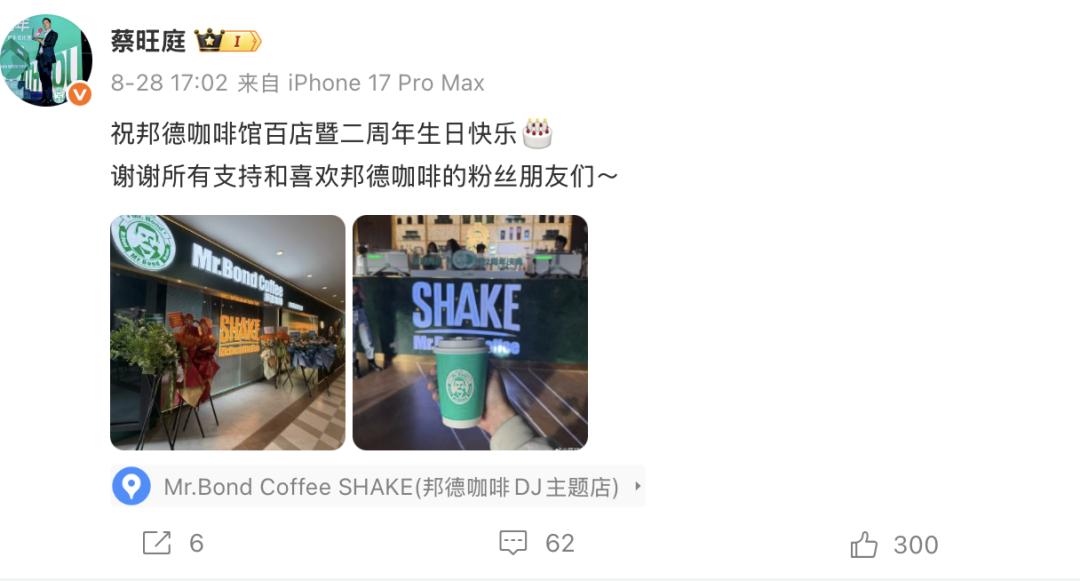Repost this post with 6 shares
The width and height of the screenshot is (1080, 581).
coord(173,543)
